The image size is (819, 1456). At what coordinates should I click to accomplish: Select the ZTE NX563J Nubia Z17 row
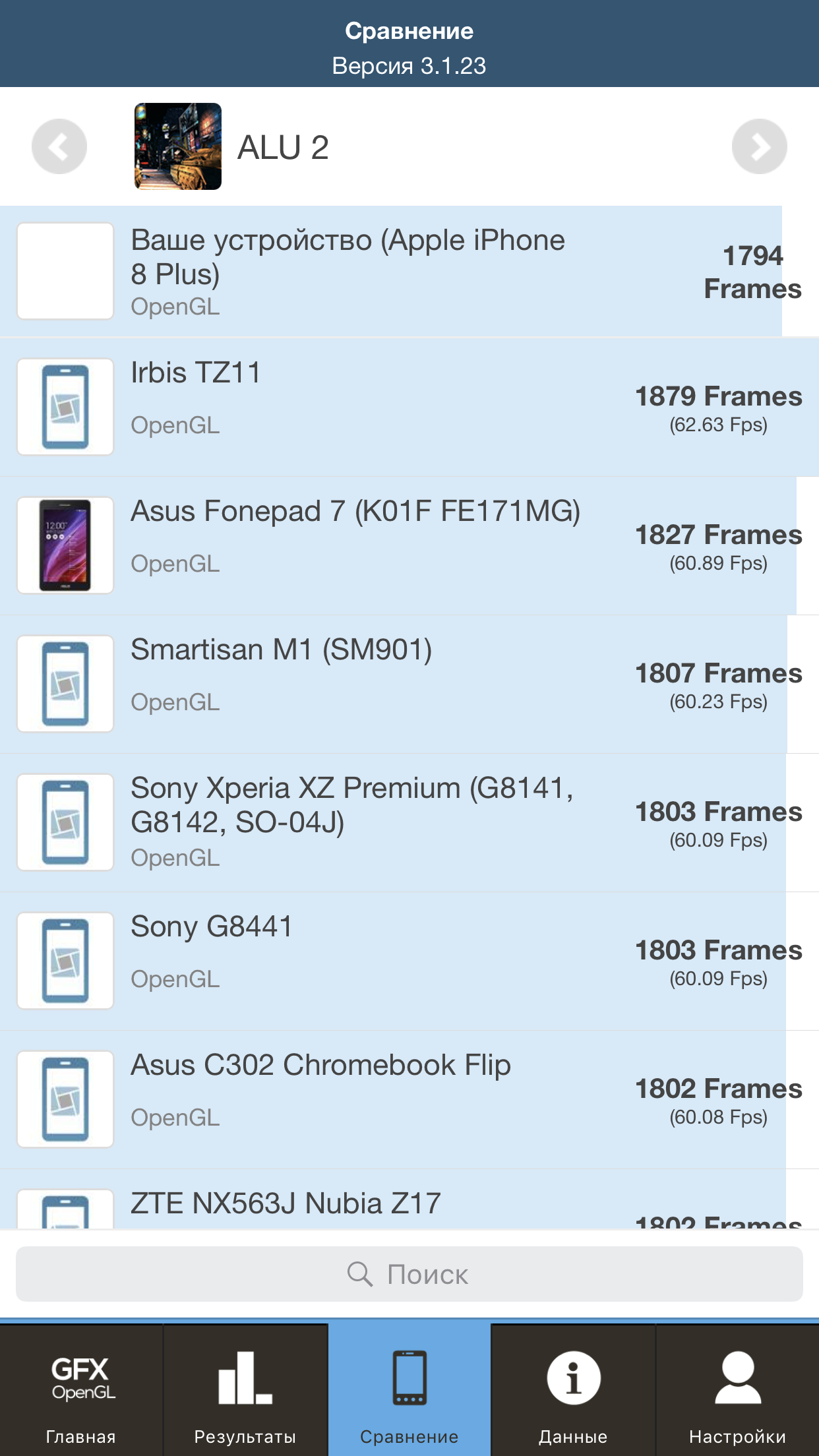[x=409, y=1199]
